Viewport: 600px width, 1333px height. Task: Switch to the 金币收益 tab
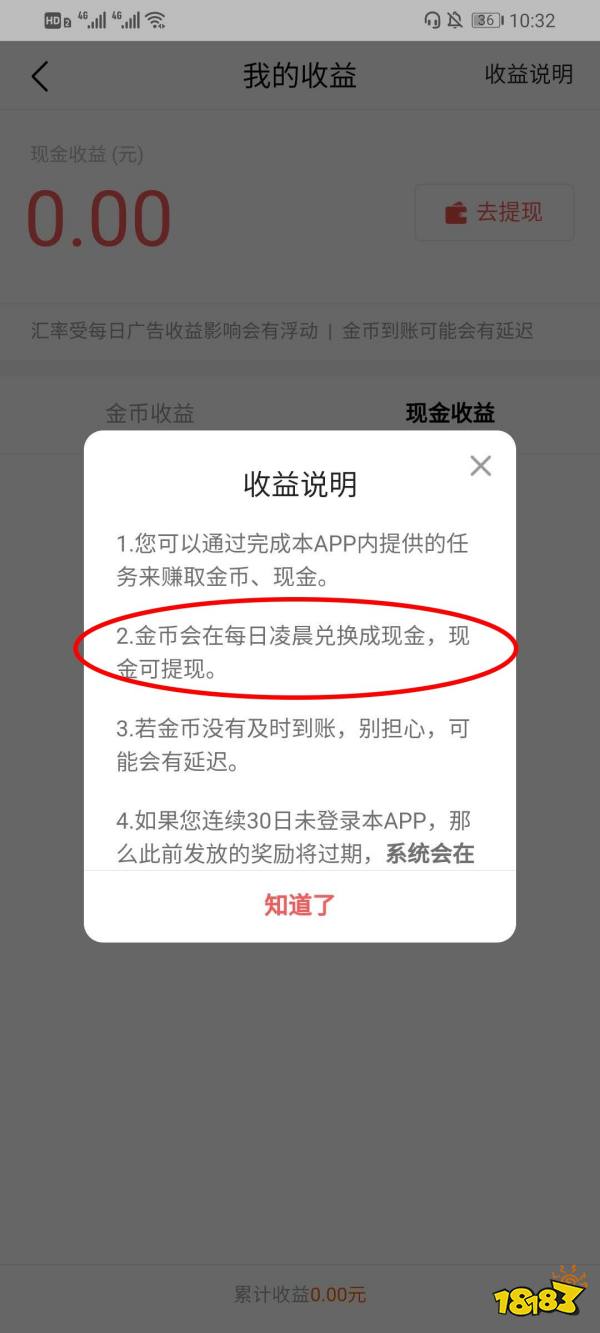(x=150, y=413)
